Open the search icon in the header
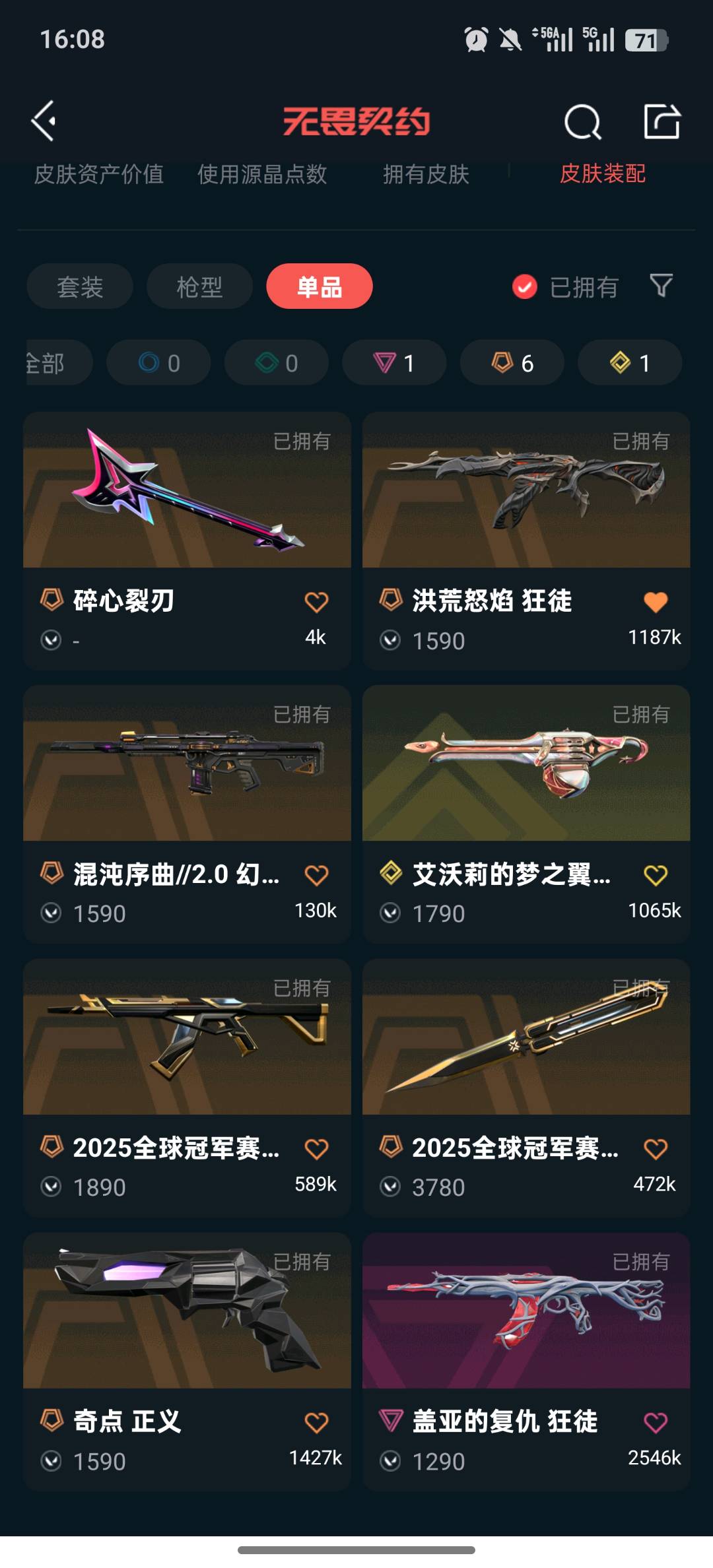 point(582,122)
